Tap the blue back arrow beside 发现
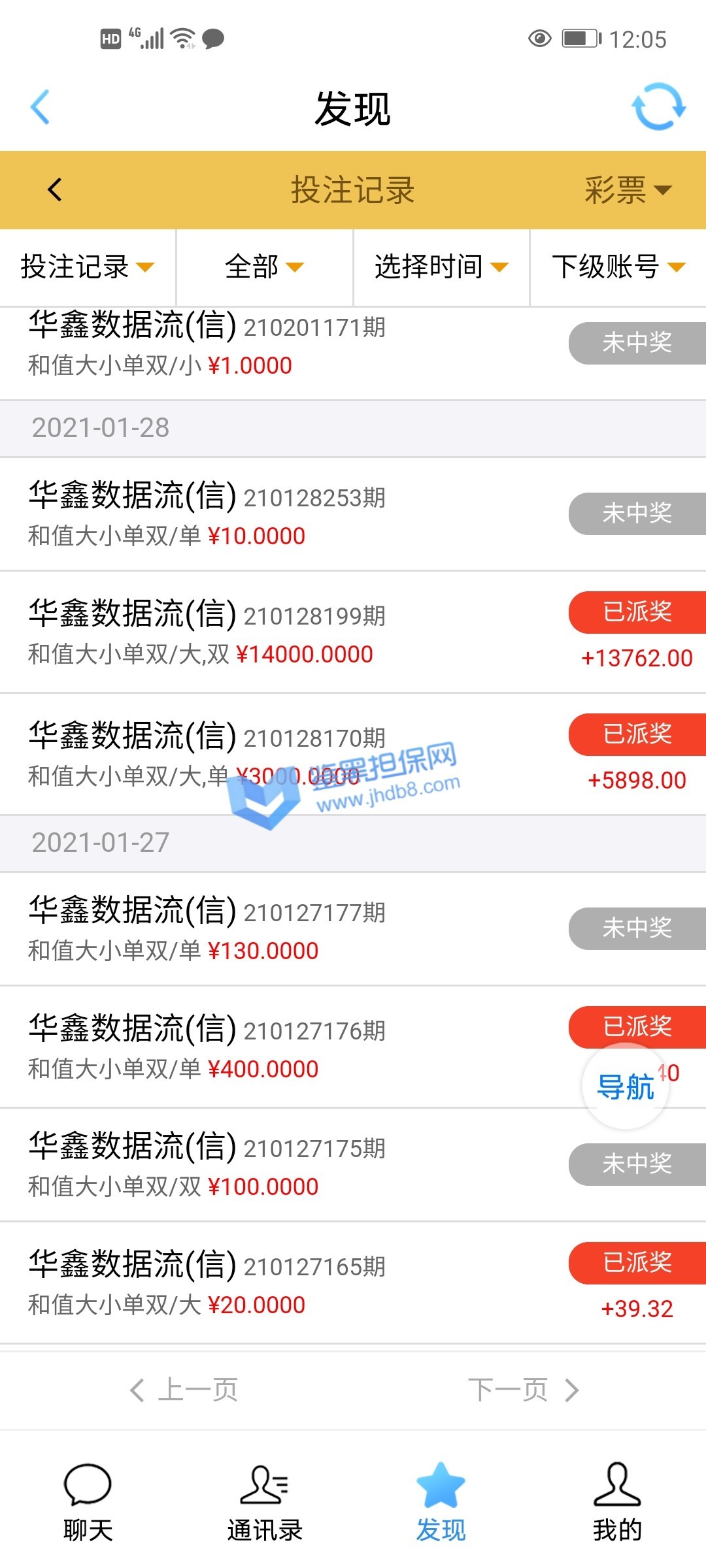Viewport: 706px width, 1568px height. point(41,107)
